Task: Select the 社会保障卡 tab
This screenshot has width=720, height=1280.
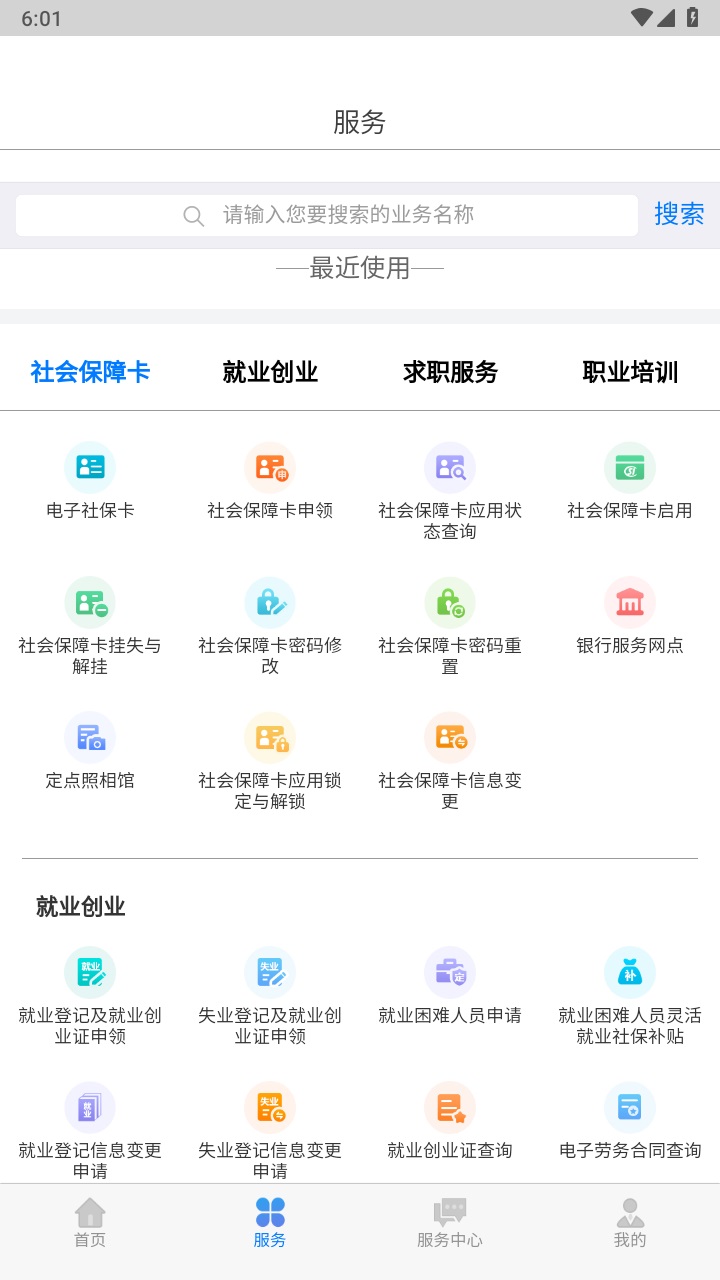Action: point(90,372)
